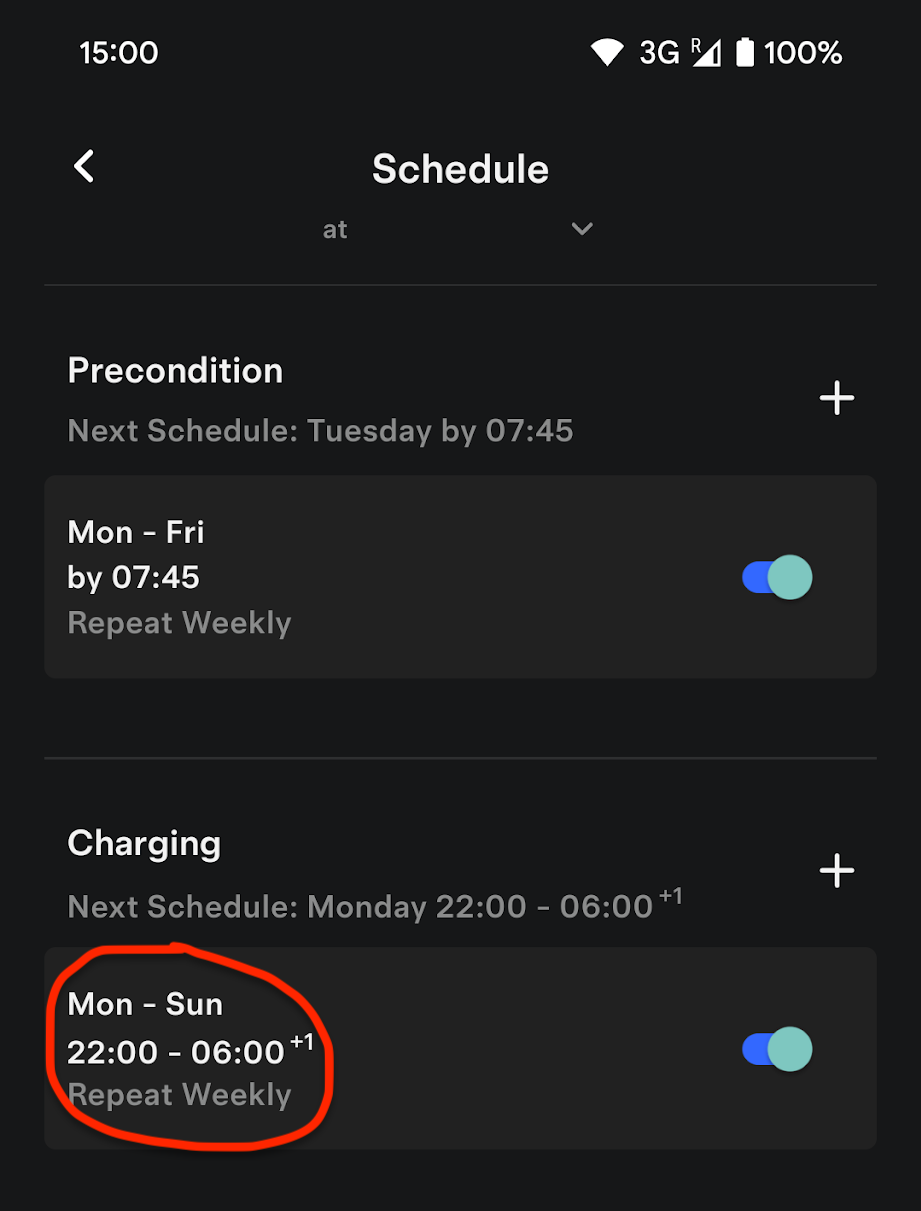Tap the Wi-Fi status icon
Screen dimensions: 921x1211
(607, 52)
